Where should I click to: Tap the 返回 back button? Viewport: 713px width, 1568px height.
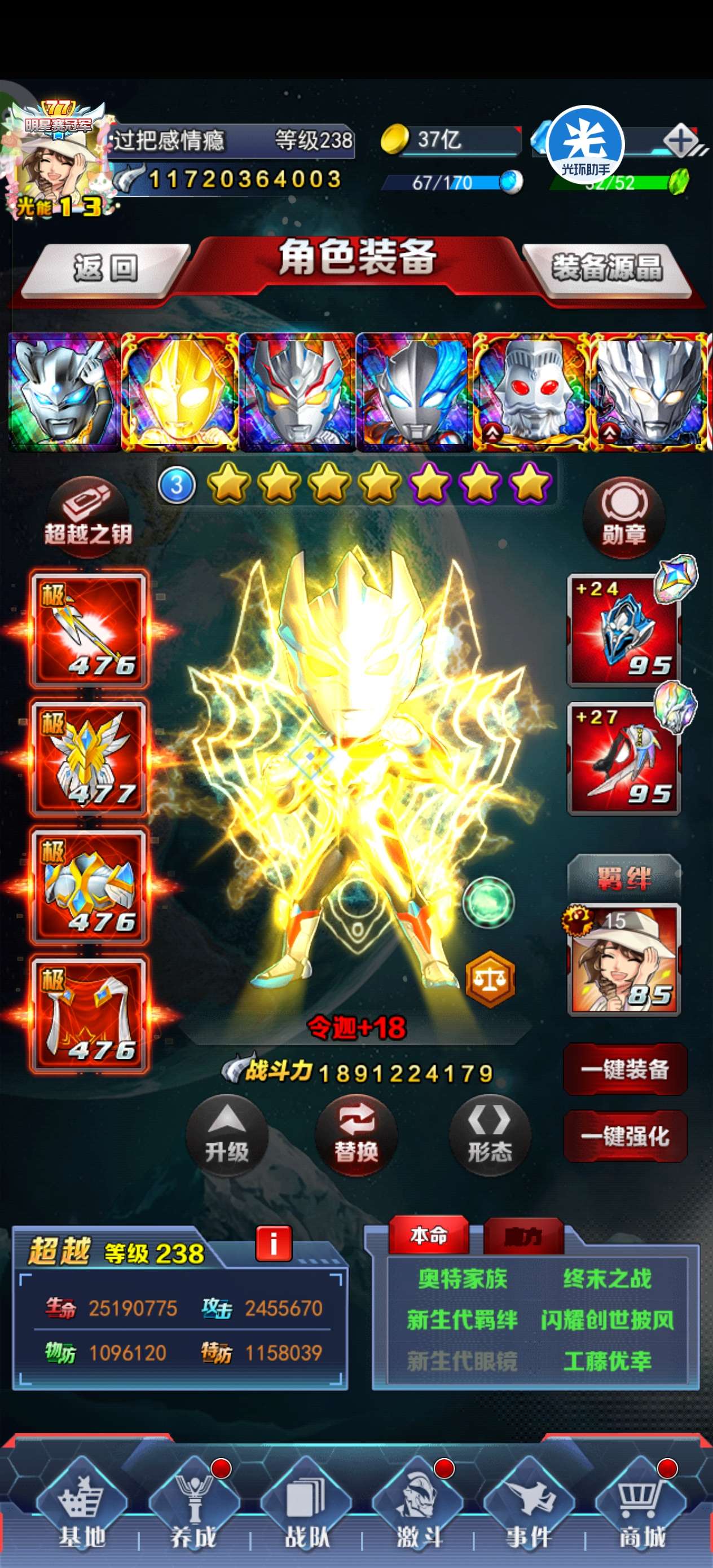click(105, 268)
